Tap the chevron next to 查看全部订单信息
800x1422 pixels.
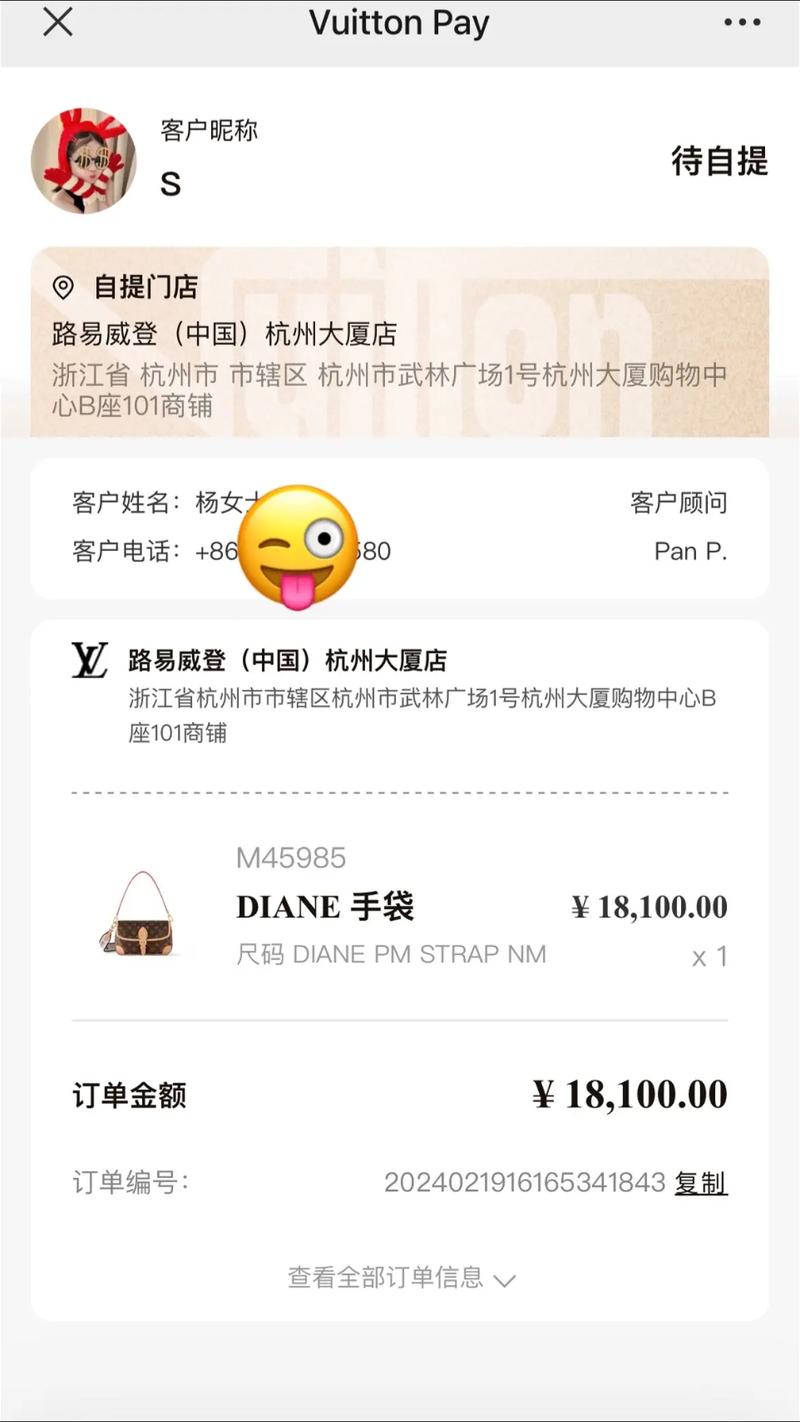(x=504, y=1278)
